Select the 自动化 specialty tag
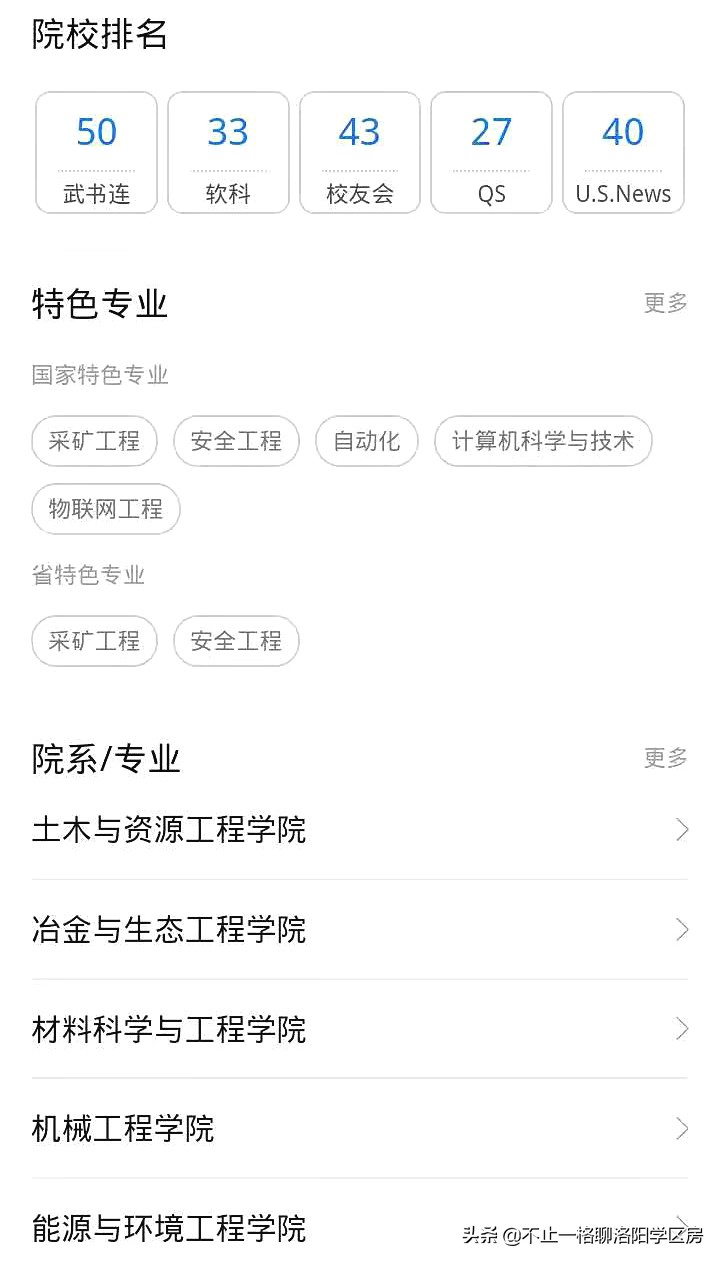This screenshot has height=1261, width=720. 366,441
